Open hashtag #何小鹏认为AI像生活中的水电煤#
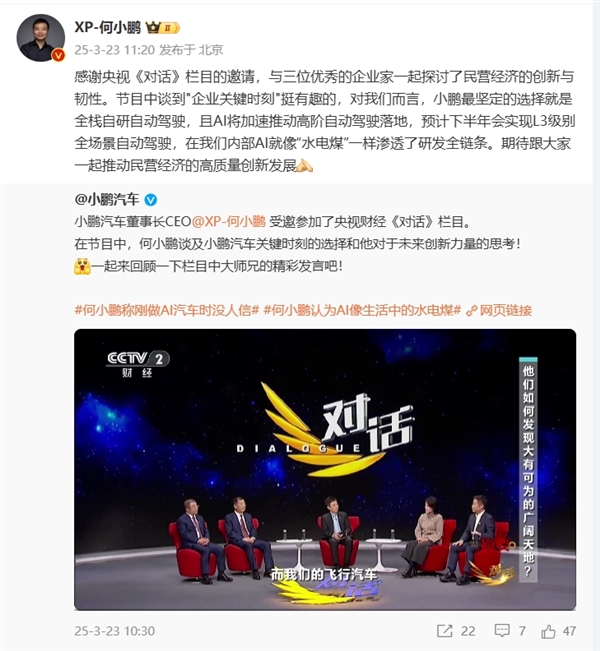This screenshot has height=651, width=600. pyautogui.click(x=364, y=310)
